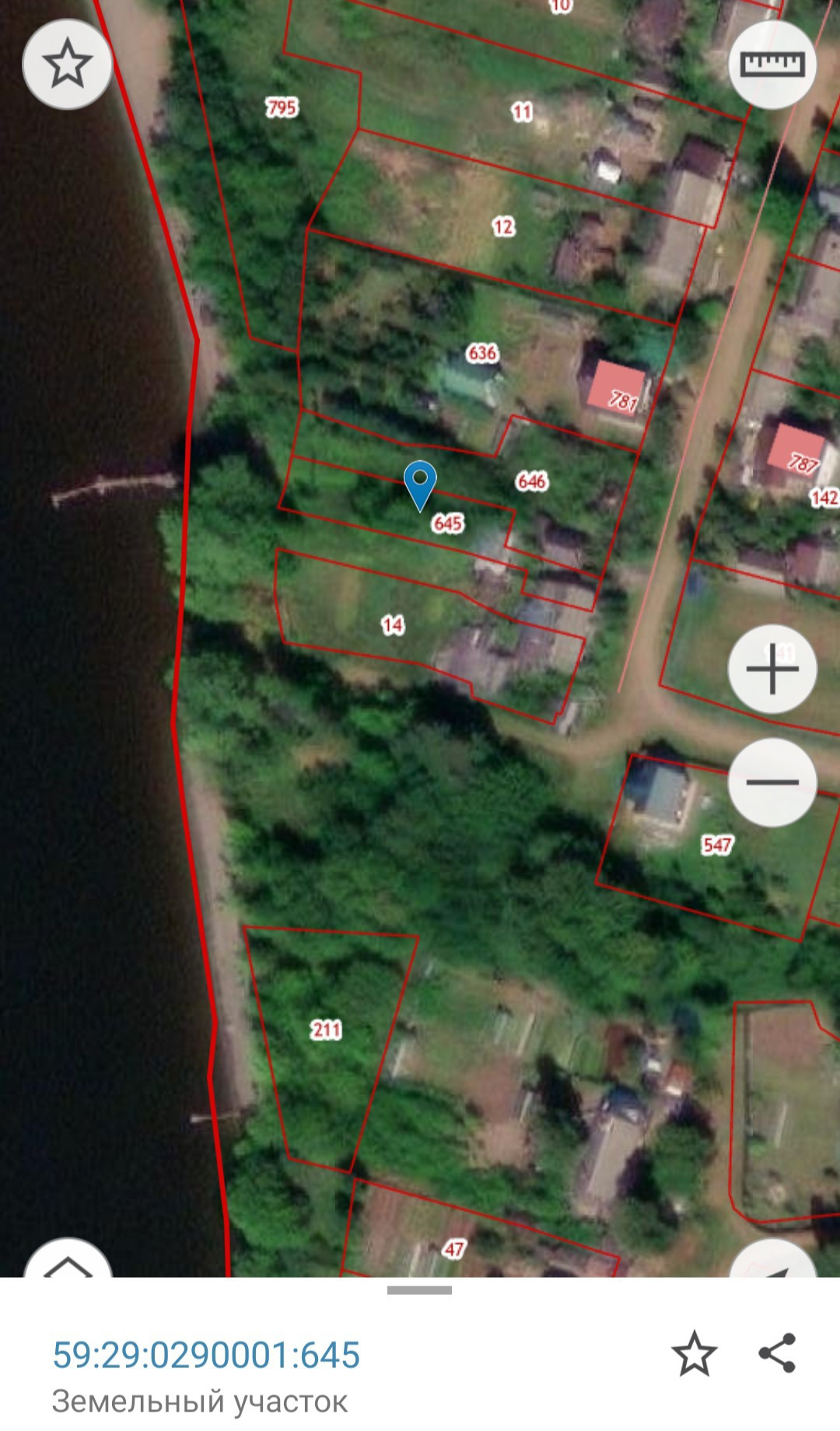
Task: Share the selected land parcel
Action: coord(777,1353)
